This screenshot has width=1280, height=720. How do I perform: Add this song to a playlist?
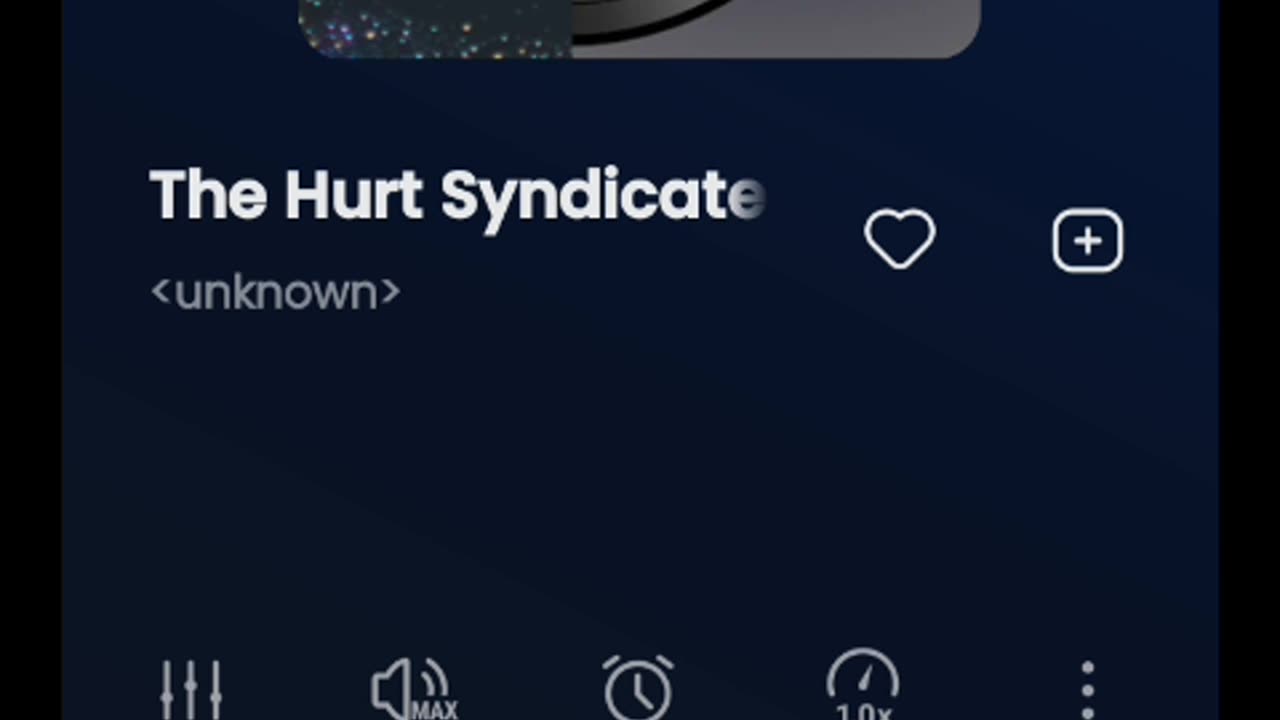(x=1087, y=240)
